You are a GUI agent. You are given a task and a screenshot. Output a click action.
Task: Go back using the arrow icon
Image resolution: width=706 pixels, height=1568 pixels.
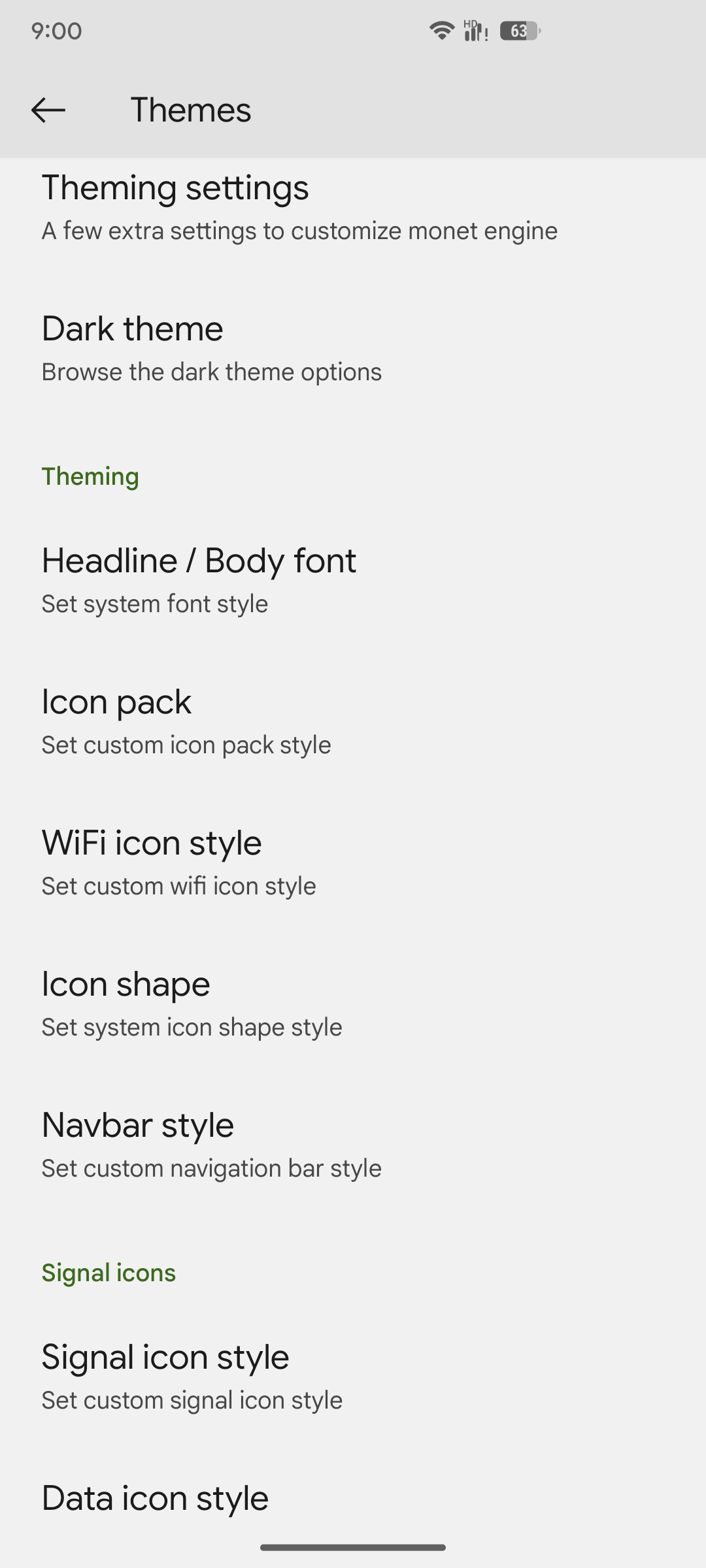coord(48,110)
